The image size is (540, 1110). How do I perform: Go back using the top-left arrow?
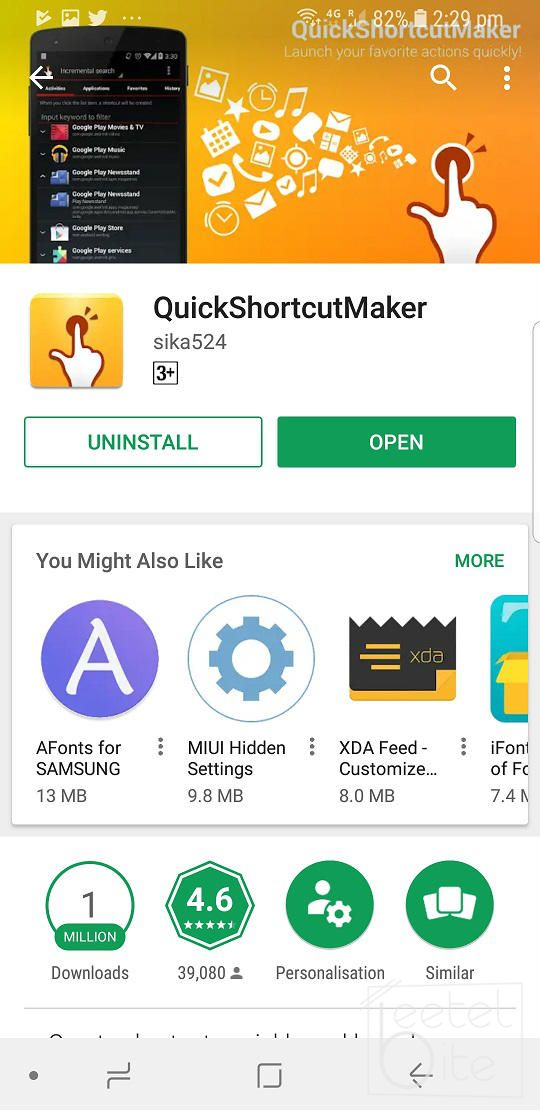[x=41, y=77]
